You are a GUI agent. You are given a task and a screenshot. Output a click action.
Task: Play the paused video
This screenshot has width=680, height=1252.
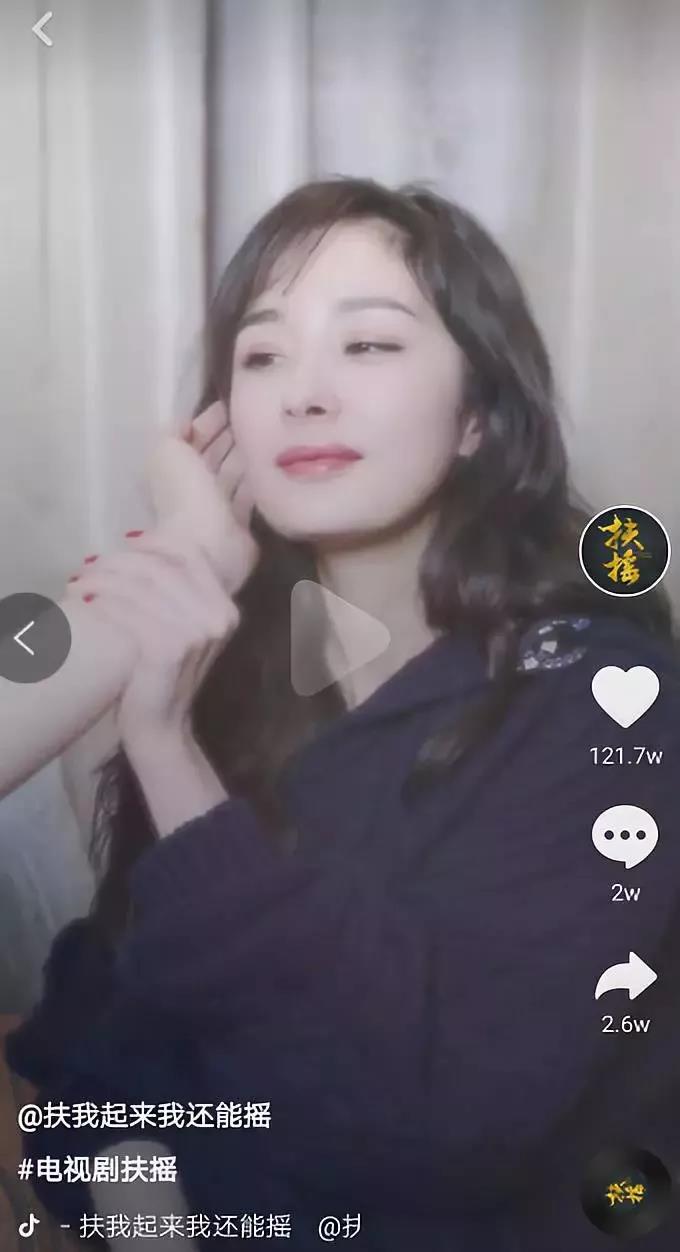(340, 637)
